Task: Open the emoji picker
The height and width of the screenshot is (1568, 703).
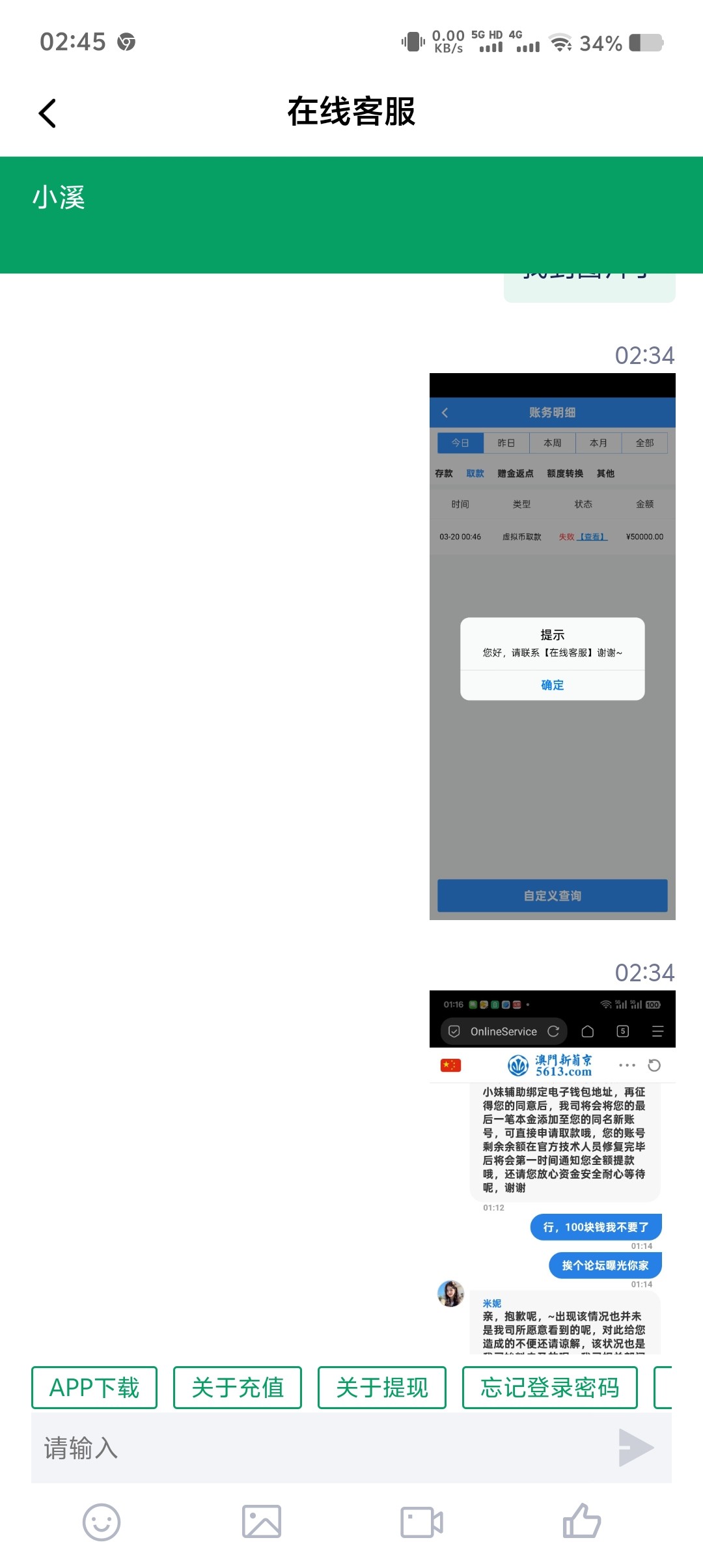Action: [x=102, y=1522]
